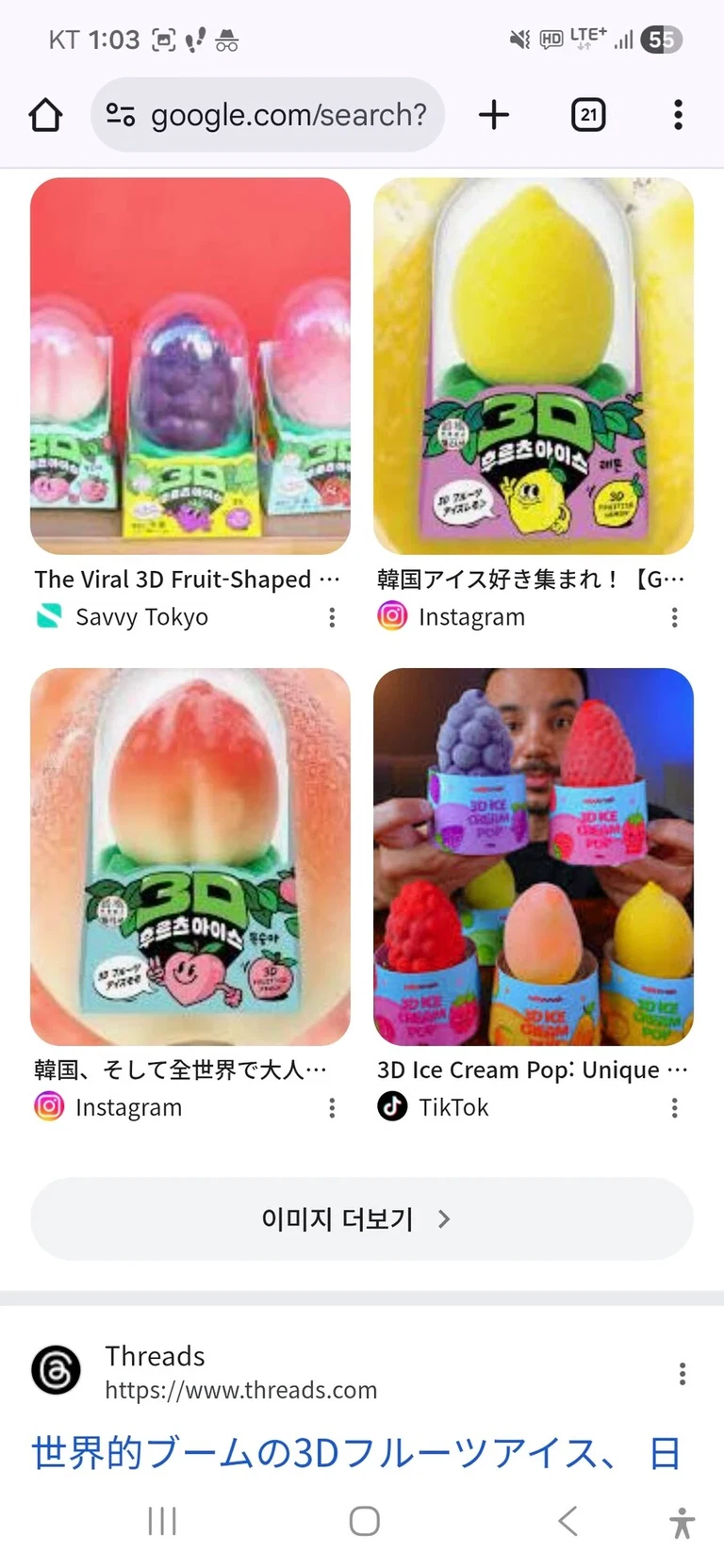
Task: Show recent apps
Action: [x=162, y=1521]
